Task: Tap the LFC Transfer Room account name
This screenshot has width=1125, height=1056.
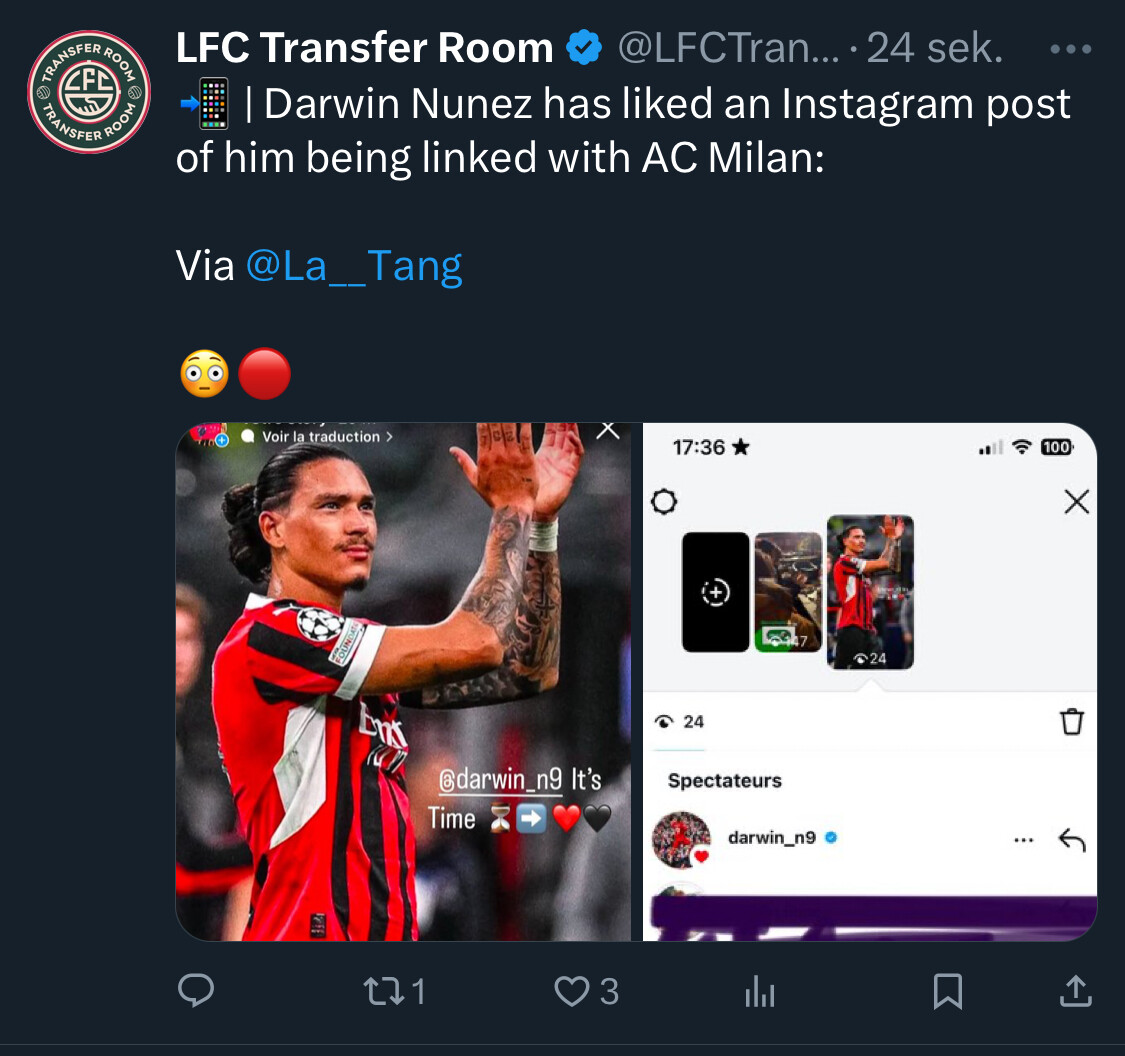Action: [x=364, y=48]
